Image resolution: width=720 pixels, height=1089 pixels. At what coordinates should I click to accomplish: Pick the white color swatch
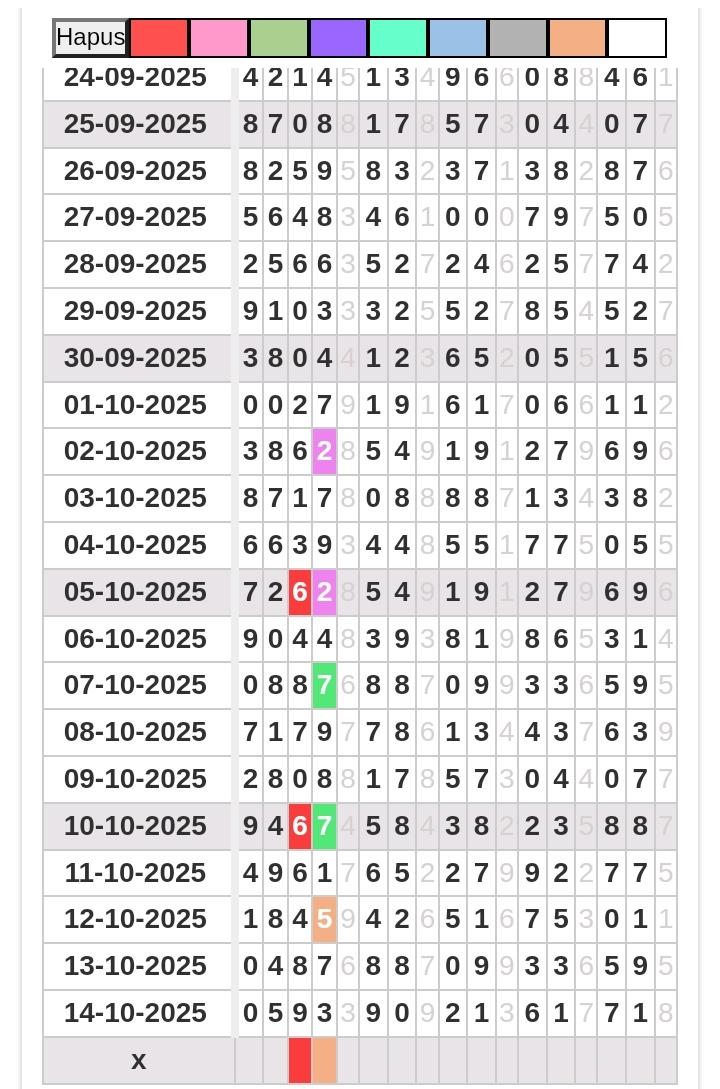(x=637, y=38)
